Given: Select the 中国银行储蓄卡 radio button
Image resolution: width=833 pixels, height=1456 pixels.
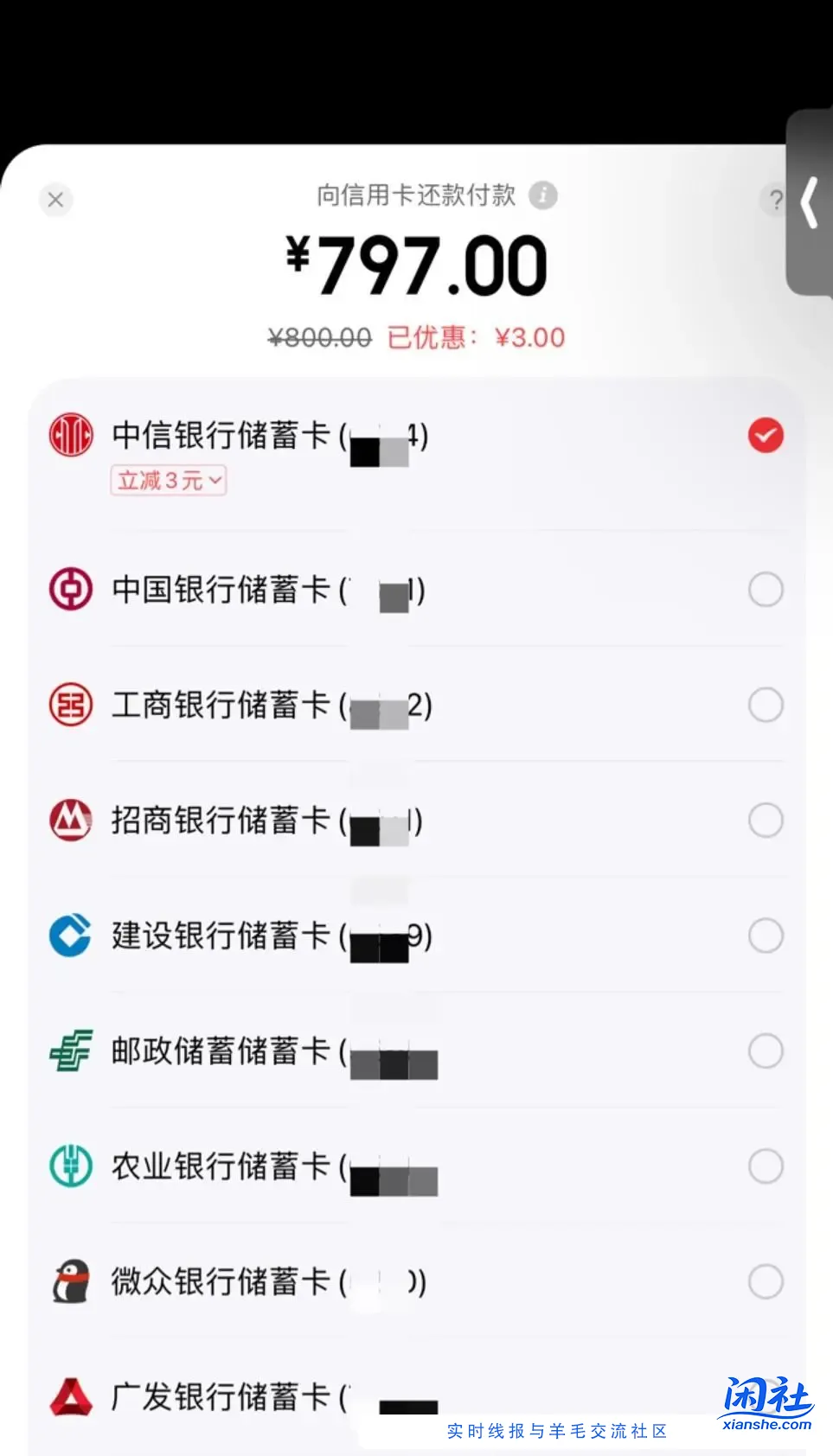Looking at the screenshot, I should click(x=766, y=589).
